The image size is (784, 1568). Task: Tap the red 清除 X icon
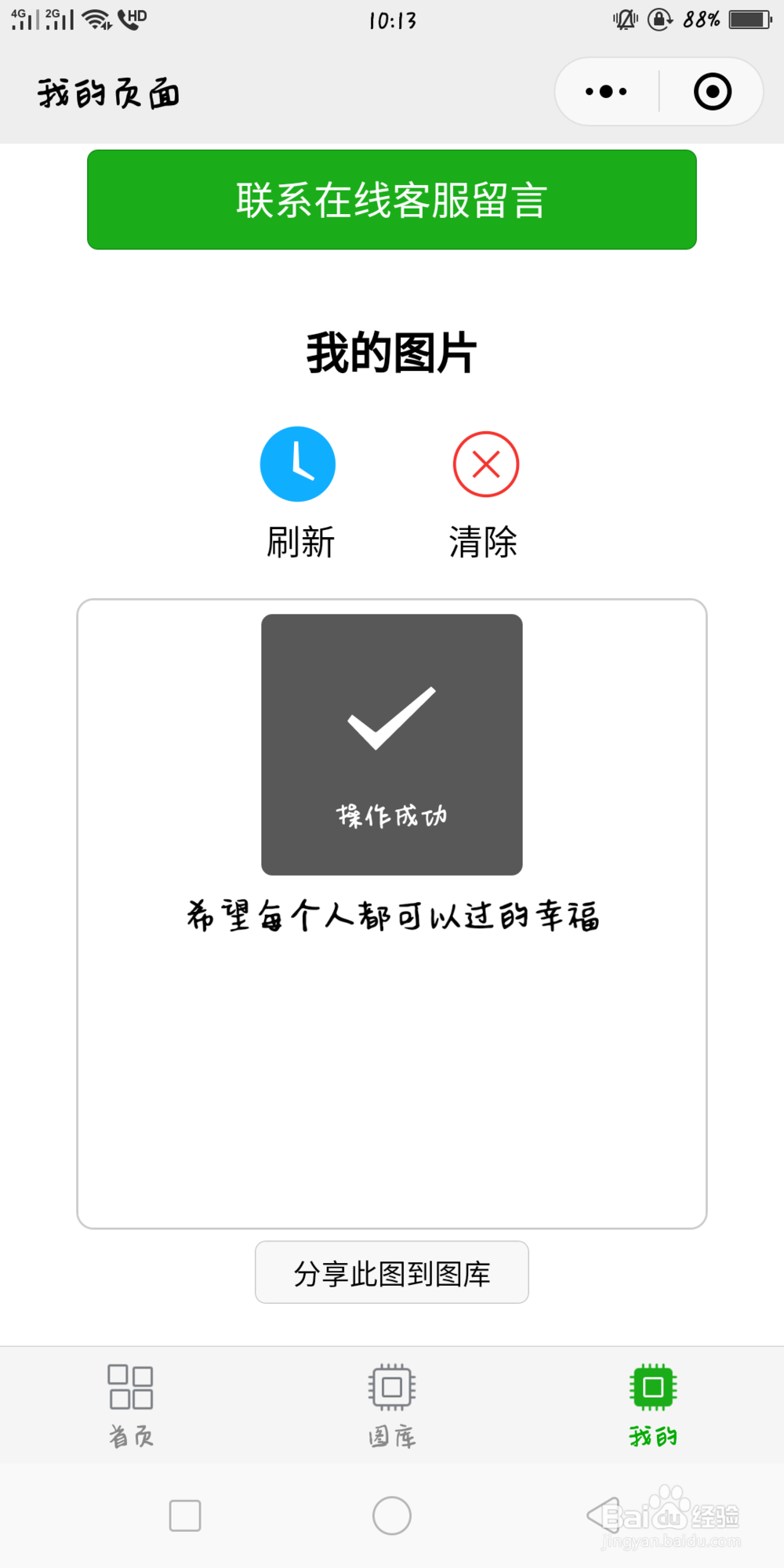[x=485, y=463]
